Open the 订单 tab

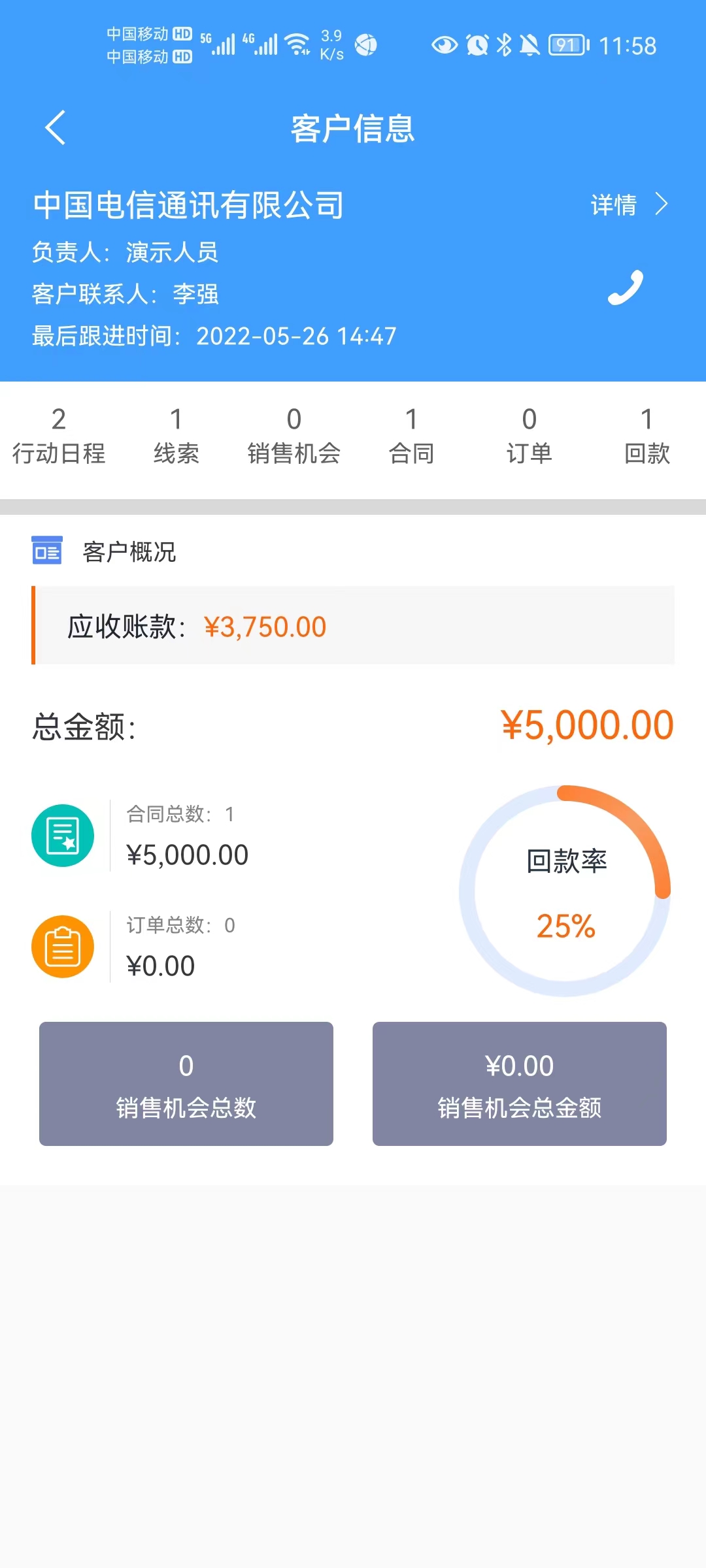(529, 436)
